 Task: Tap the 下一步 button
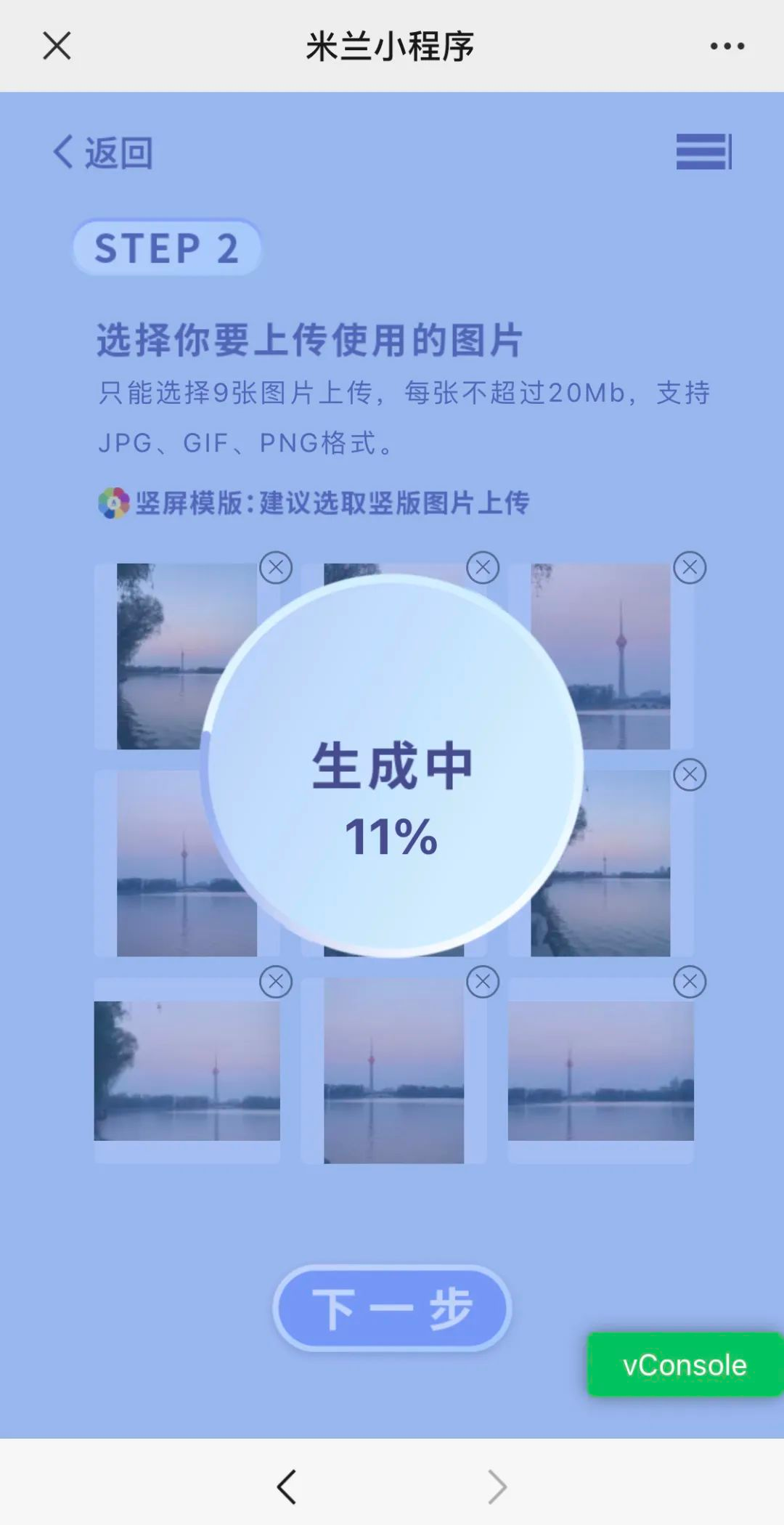pos(392,1308)
